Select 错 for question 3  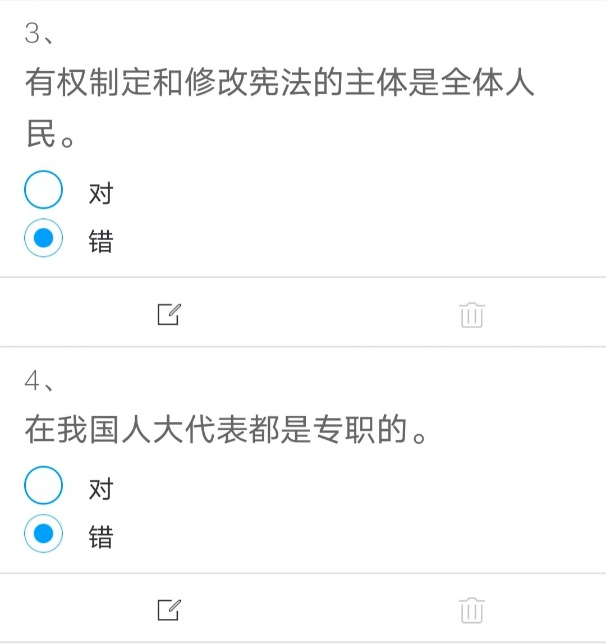coord(44,239)
